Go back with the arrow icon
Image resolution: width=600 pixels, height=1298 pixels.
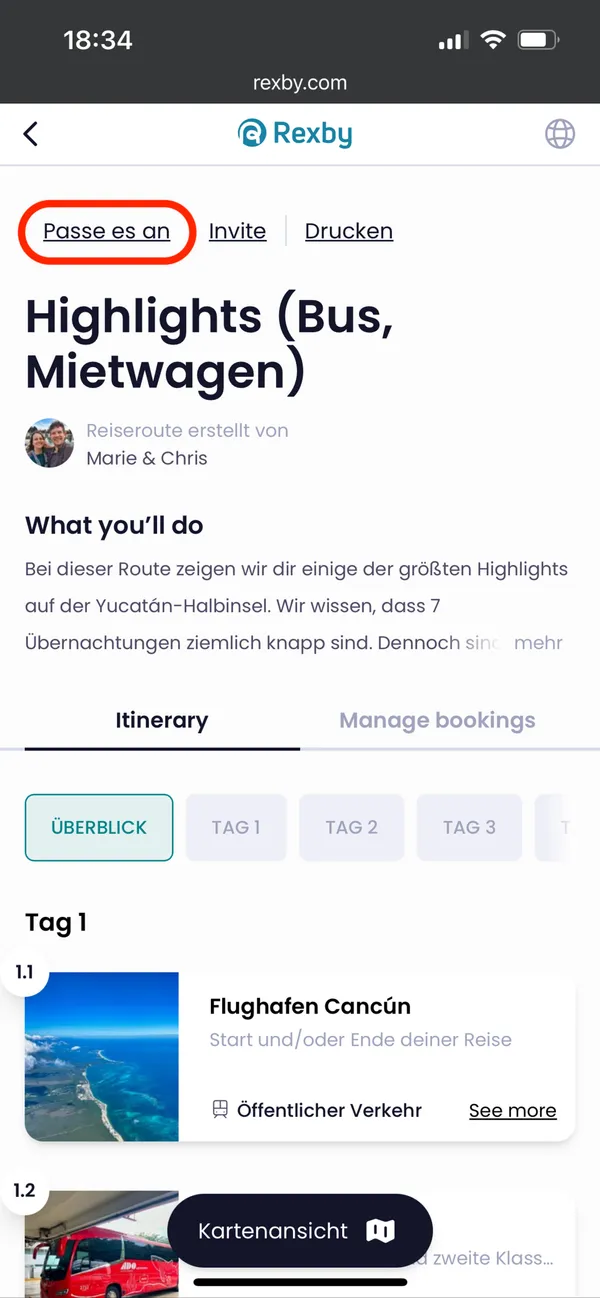point(31,134)
